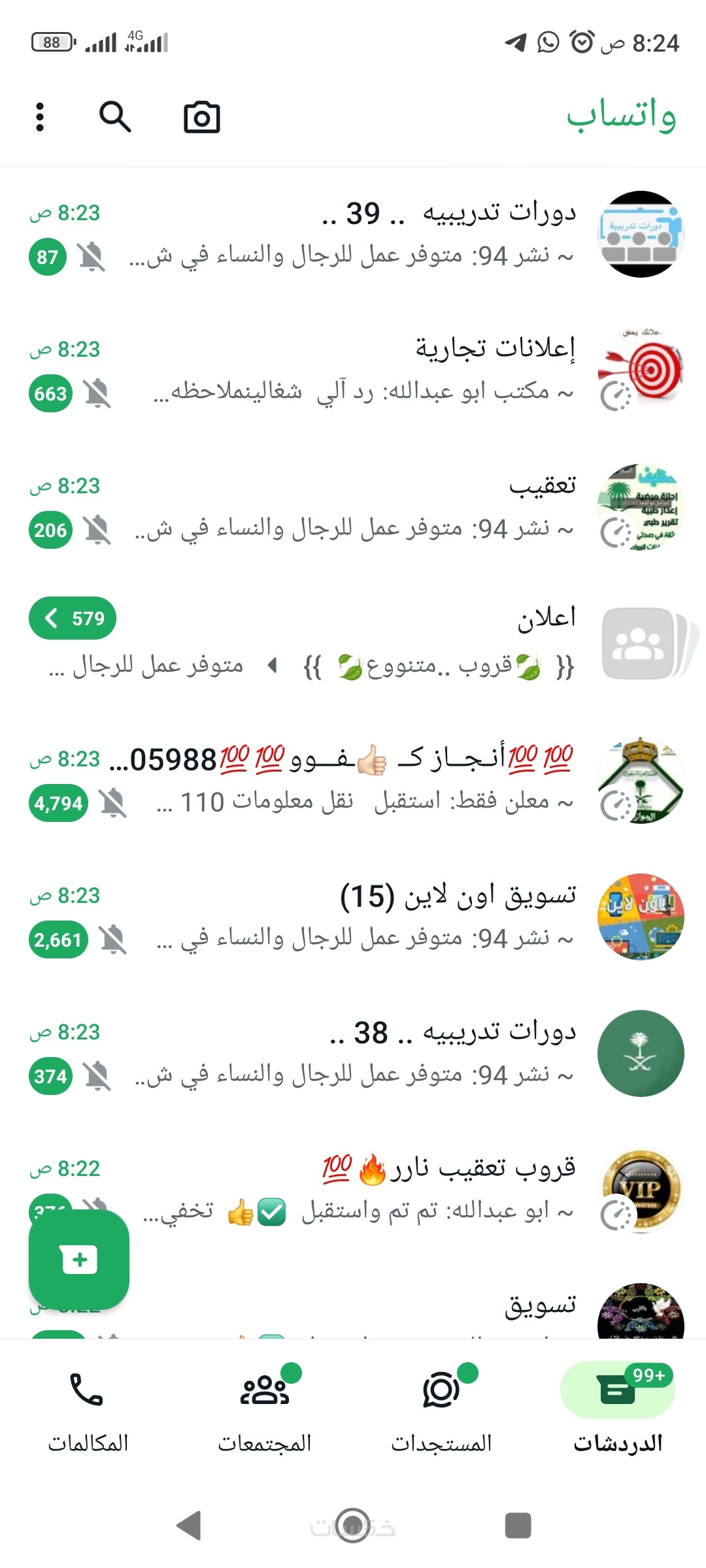706x1568 pixels.
Task: Open the search icon in the top bar
Action: 115,117
